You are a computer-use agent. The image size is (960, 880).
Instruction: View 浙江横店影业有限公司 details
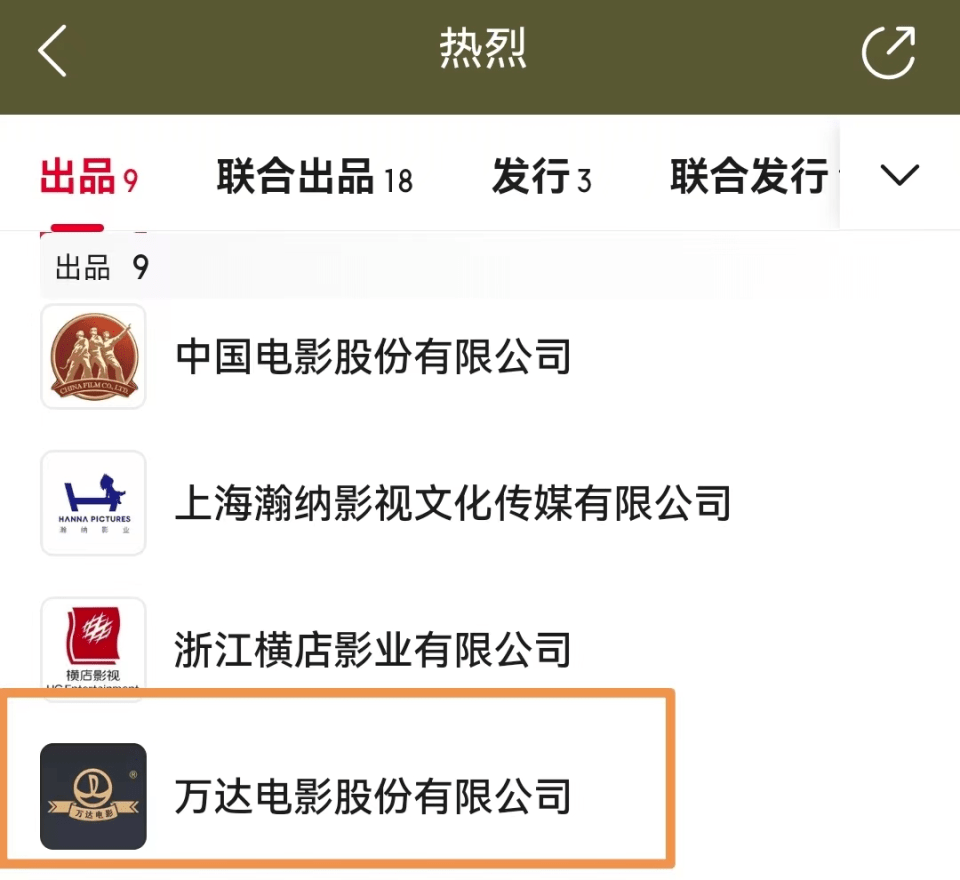[372, 649]
